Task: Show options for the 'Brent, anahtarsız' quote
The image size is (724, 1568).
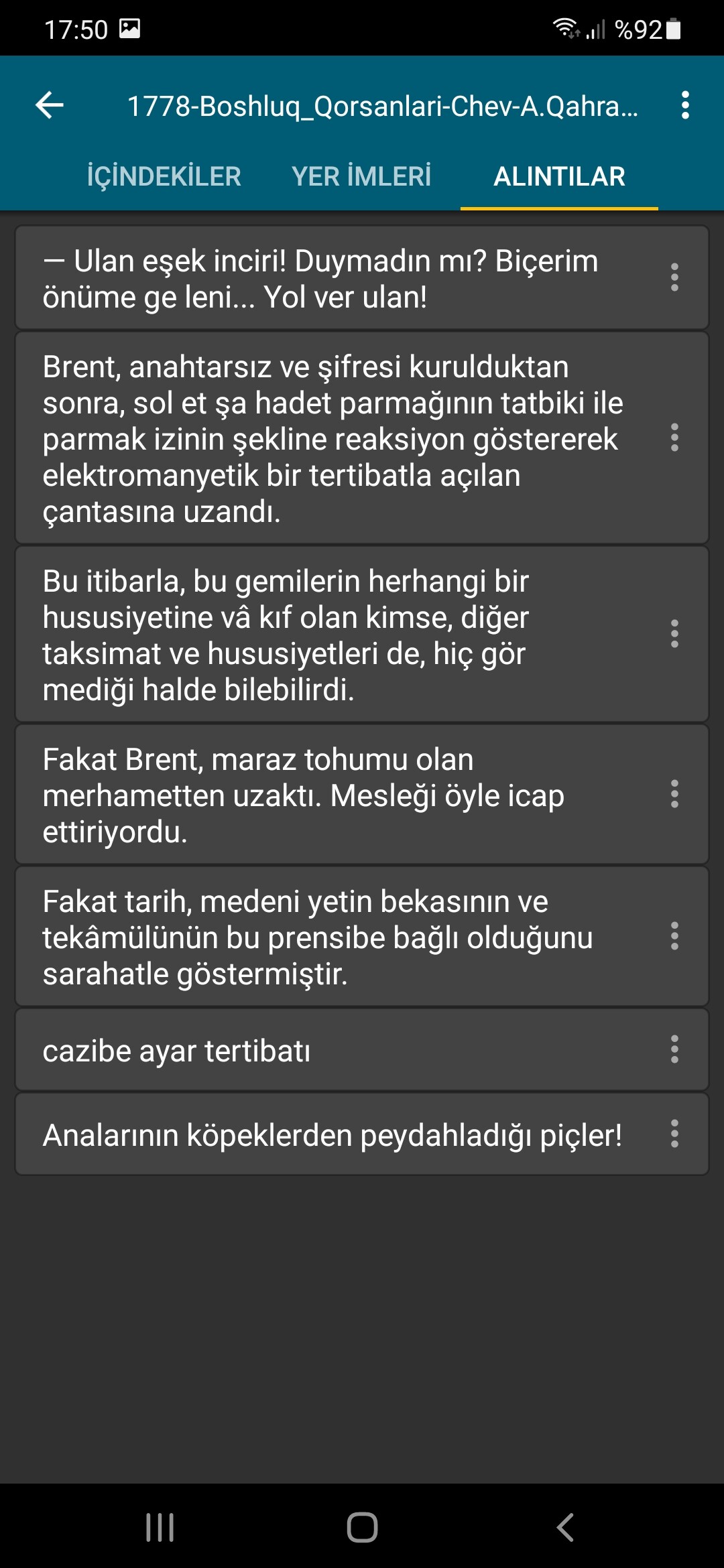Action: [x=674, y=438]
